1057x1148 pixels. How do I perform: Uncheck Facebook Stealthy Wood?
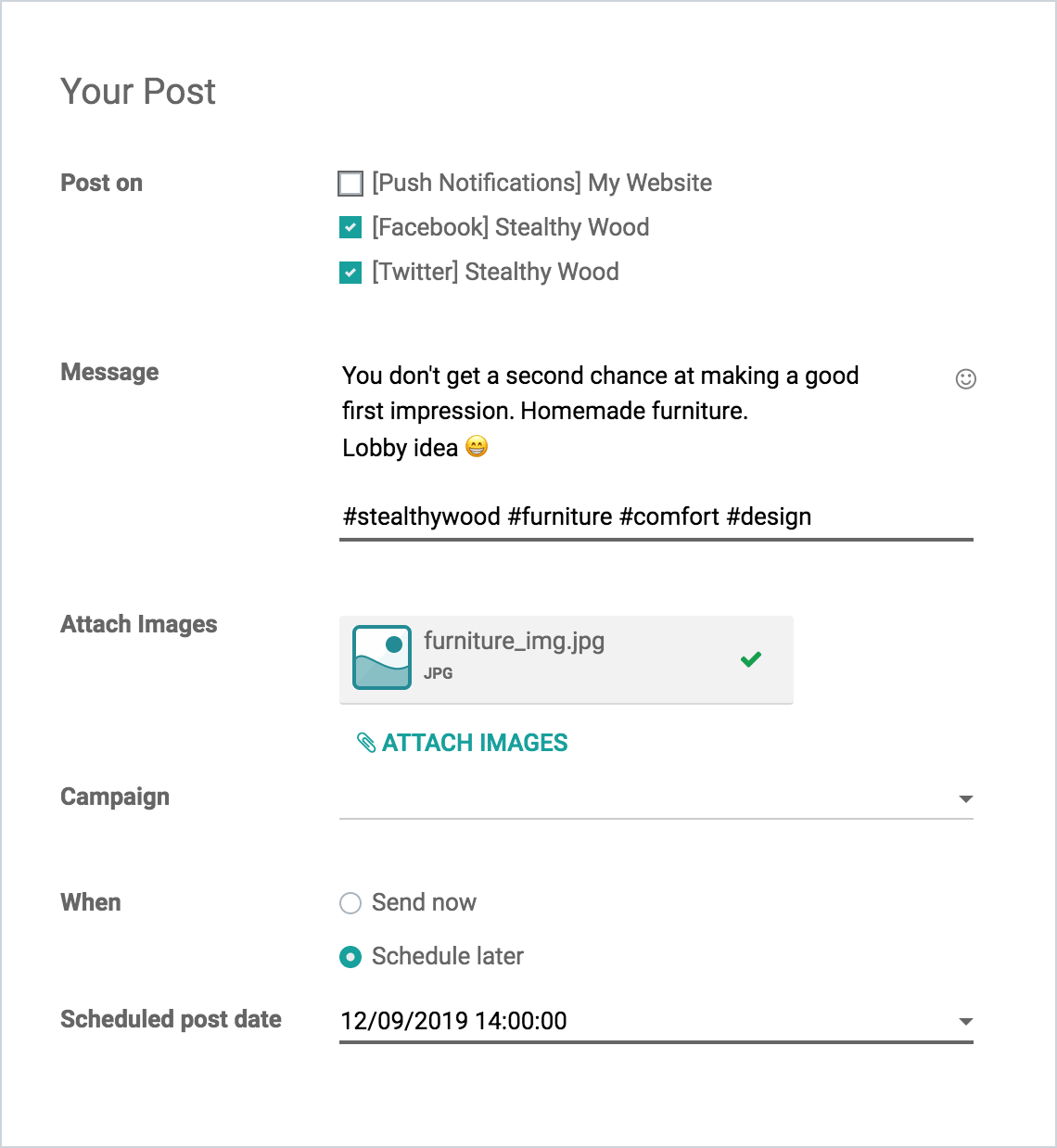coord(350,227)
